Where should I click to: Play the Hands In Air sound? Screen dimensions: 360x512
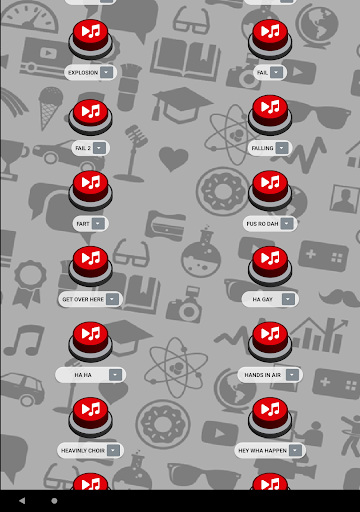(270, 342)
